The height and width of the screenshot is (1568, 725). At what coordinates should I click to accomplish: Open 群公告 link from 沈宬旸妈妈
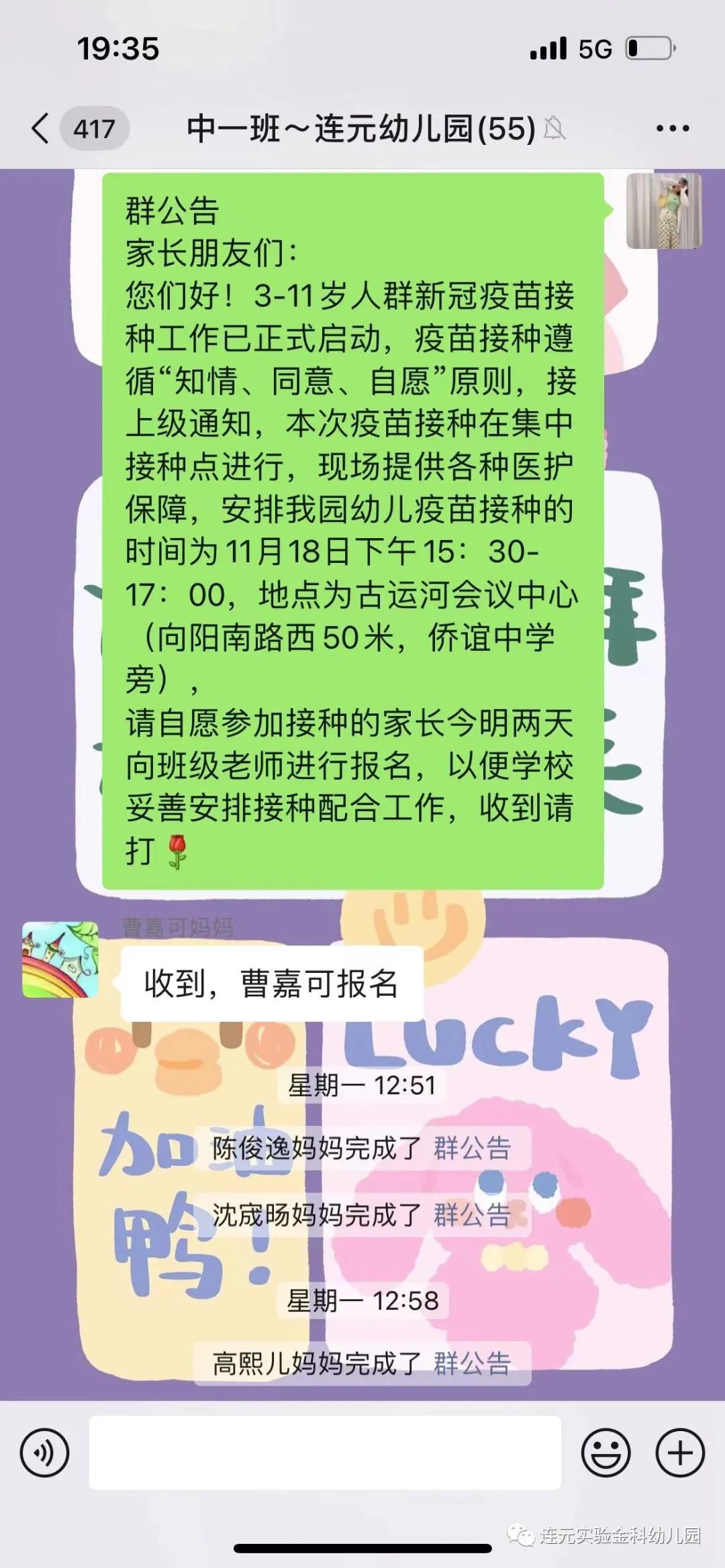pos(472,1214)
